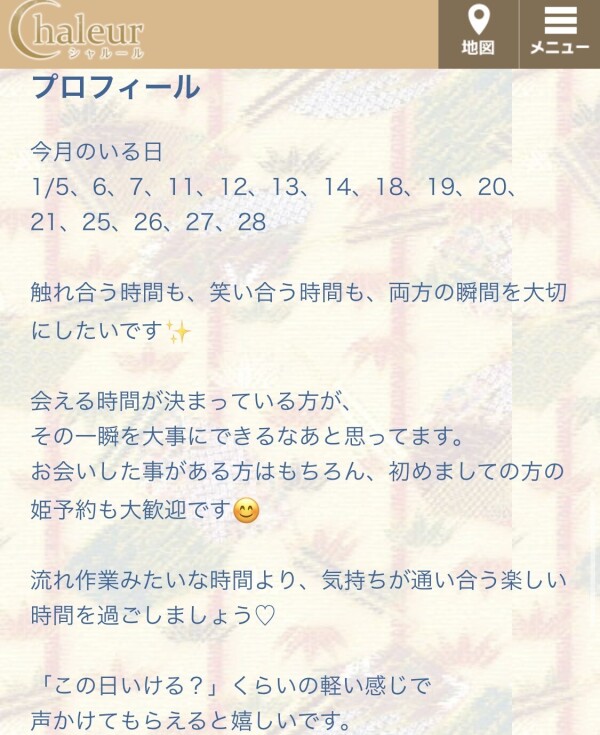The height and width of the screenshot is (735, 600).
Task: Open the 地図 map button
Action: (478, 32)
